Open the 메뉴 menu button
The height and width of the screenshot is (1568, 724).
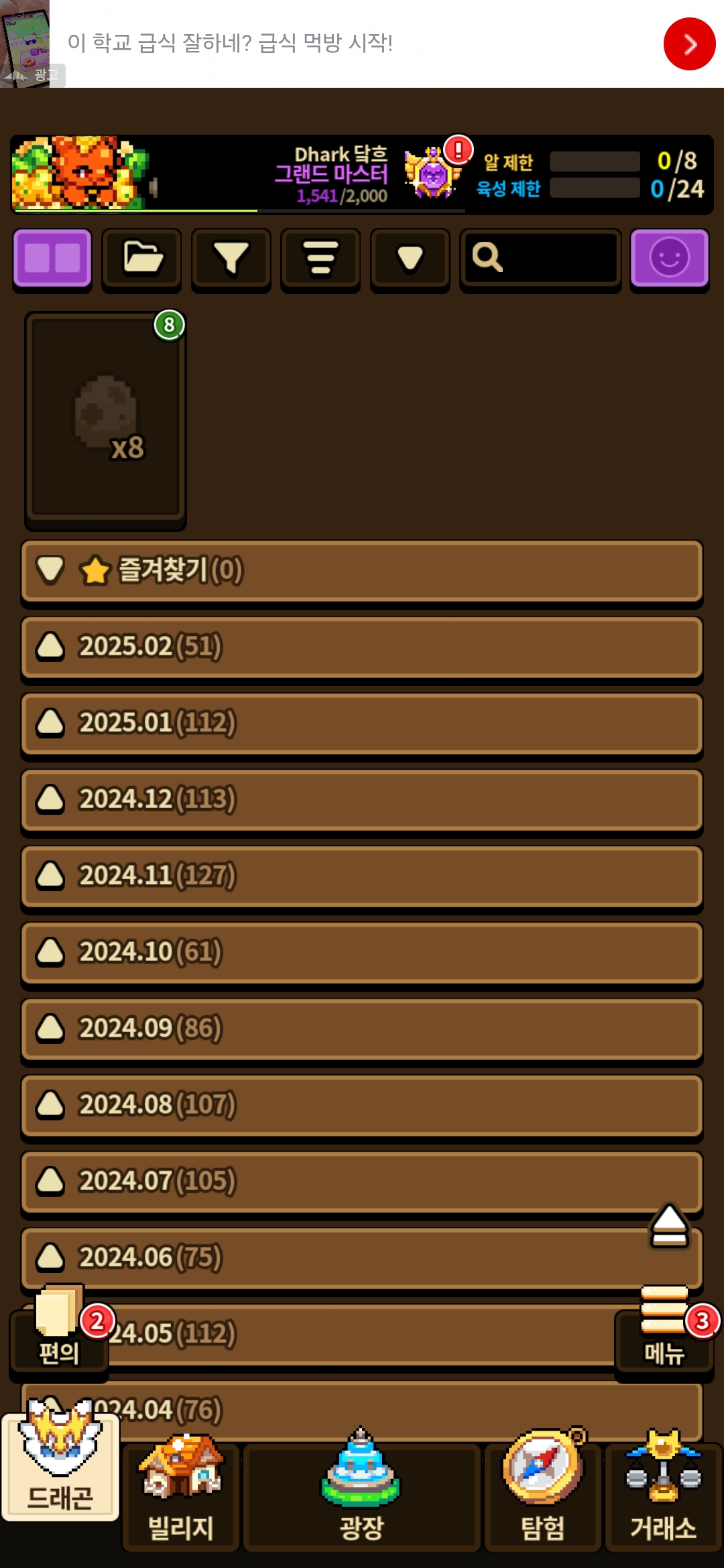[664, 1333]
